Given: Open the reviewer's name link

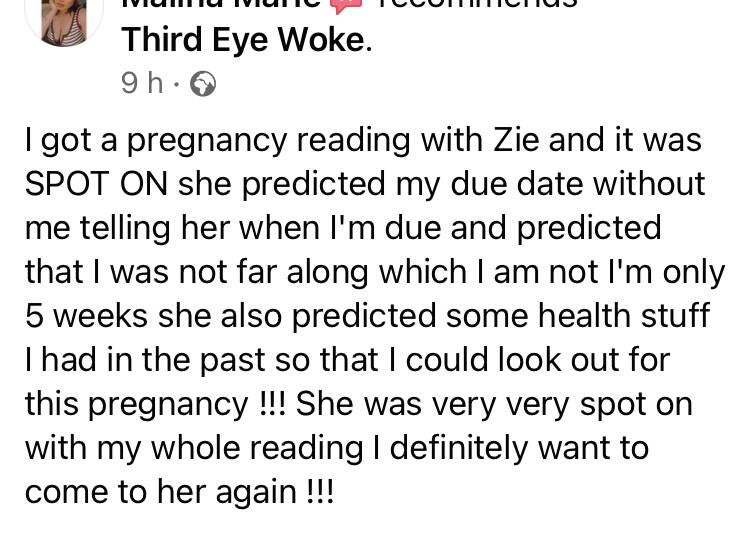Looking at the screenshot, I should 220,5.
